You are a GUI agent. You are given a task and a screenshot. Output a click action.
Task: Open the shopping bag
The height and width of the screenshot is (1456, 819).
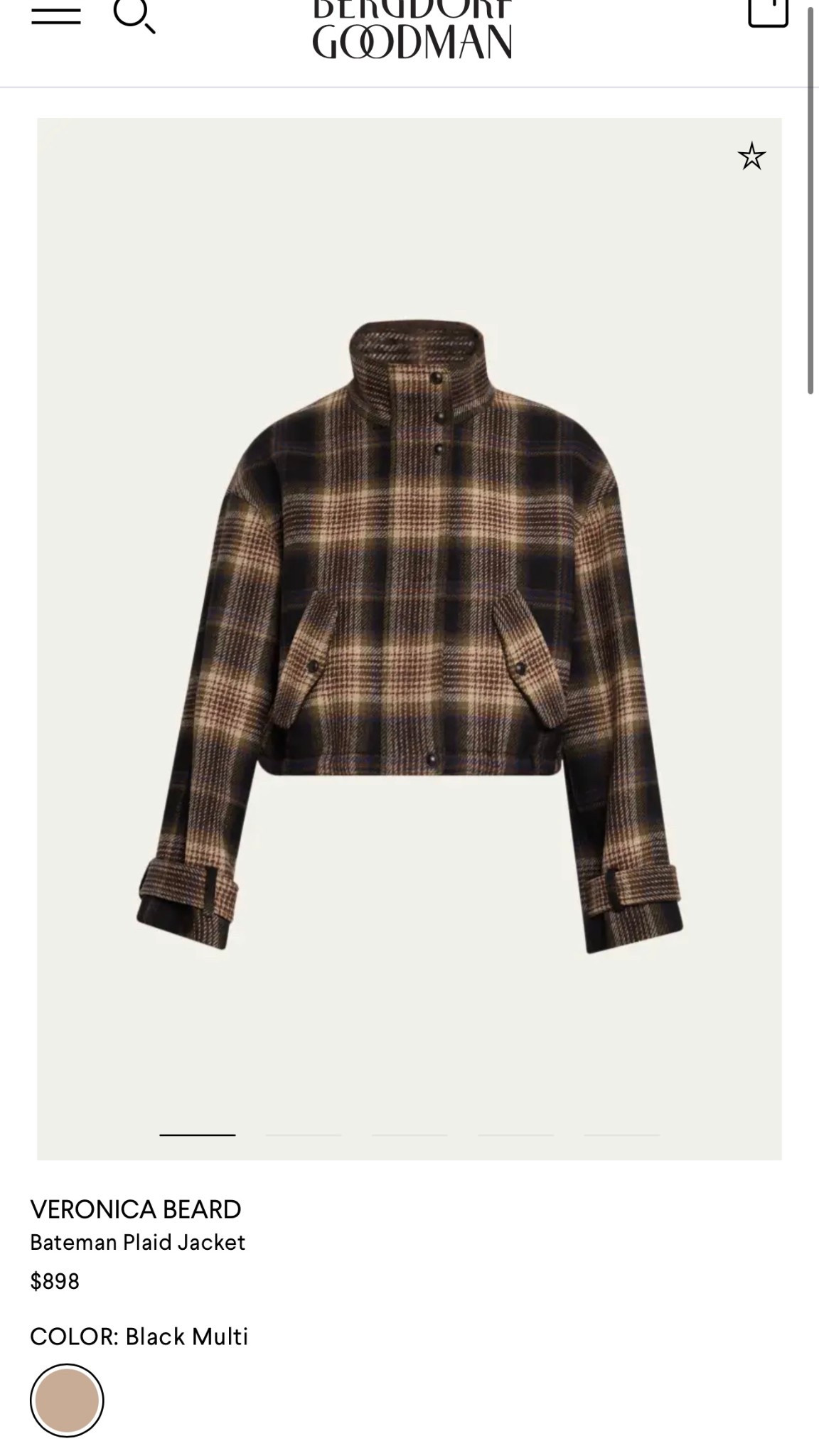pos(768,11)
